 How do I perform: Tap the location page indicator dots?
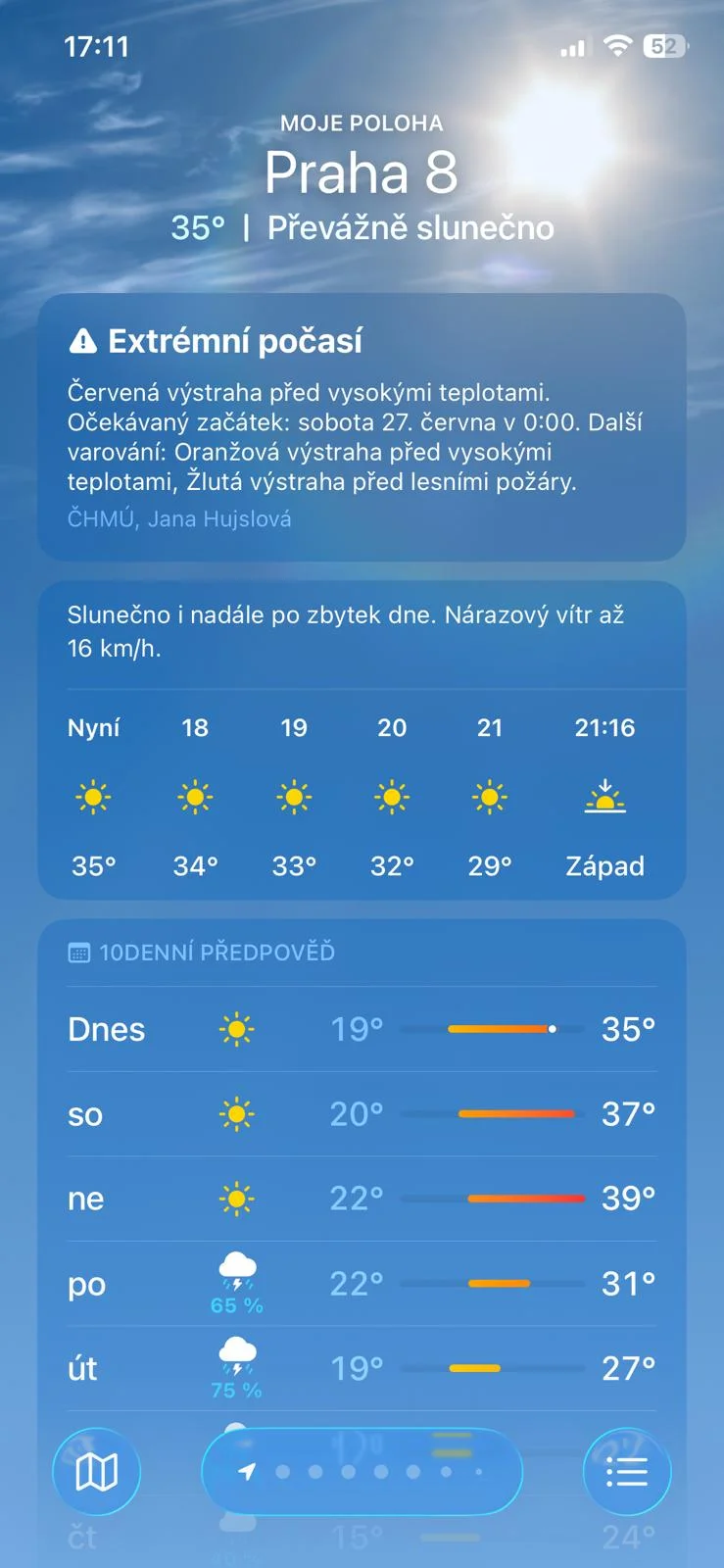coord(362,1471)
